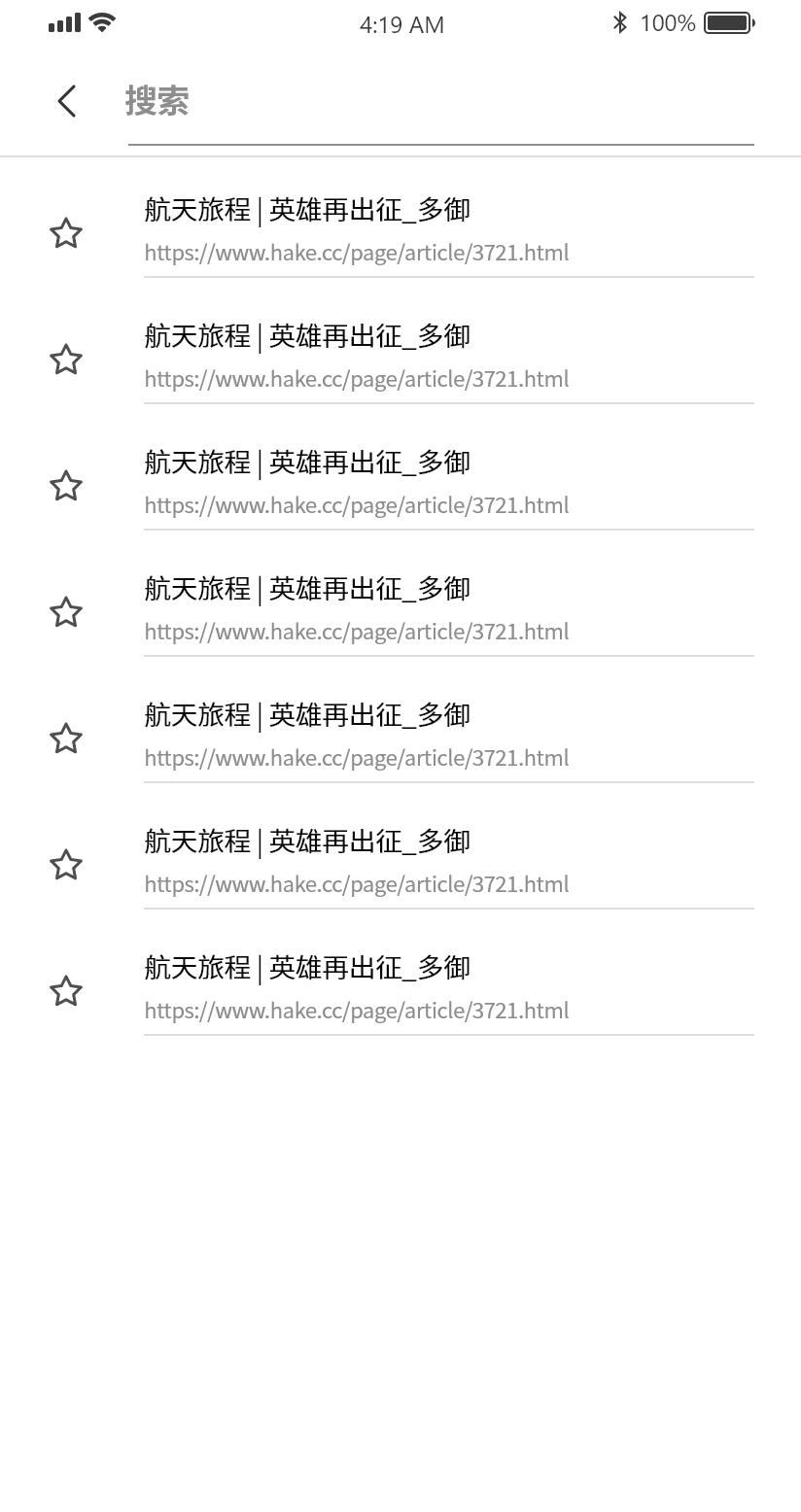Click the Bluetooth icon in status bar
Screen dimensions: 801x1512
coord(618,21)
